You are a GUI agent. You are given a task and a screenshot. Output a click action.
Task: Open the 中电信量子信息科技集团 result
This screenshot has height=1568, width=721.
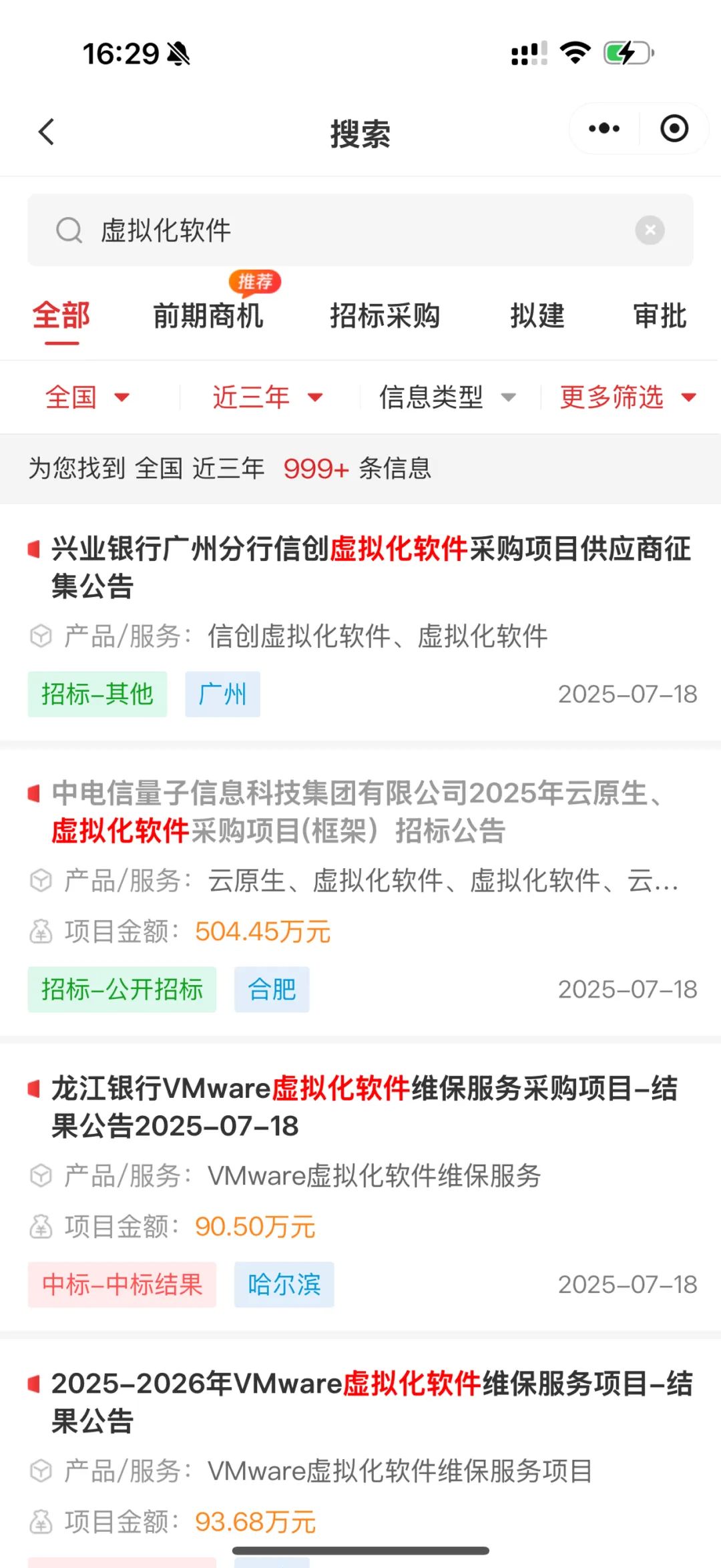(x=360, y=892)
